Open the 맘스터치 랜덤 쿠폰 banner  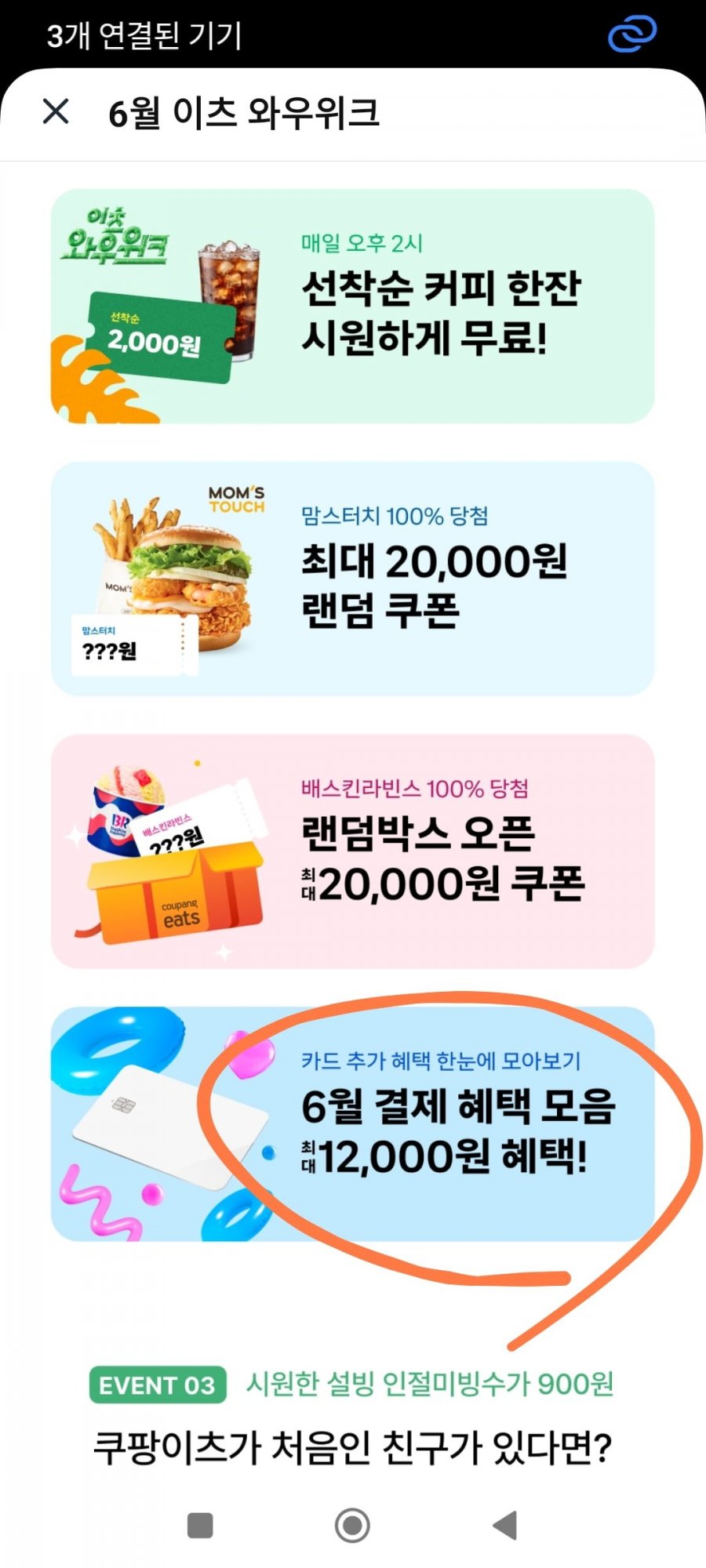coord(352,579)
